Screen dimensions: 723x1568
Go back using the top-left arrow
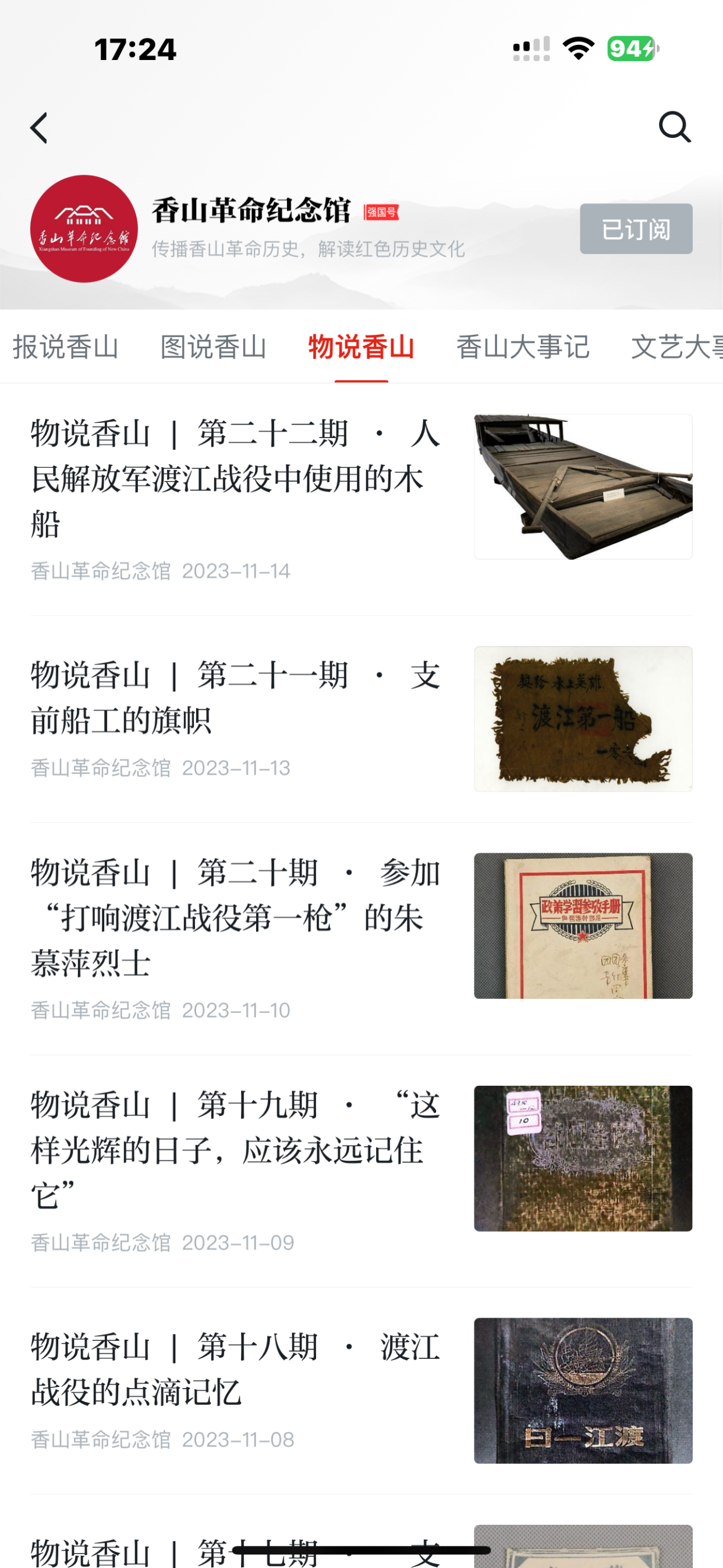click(x=39, y=128)
